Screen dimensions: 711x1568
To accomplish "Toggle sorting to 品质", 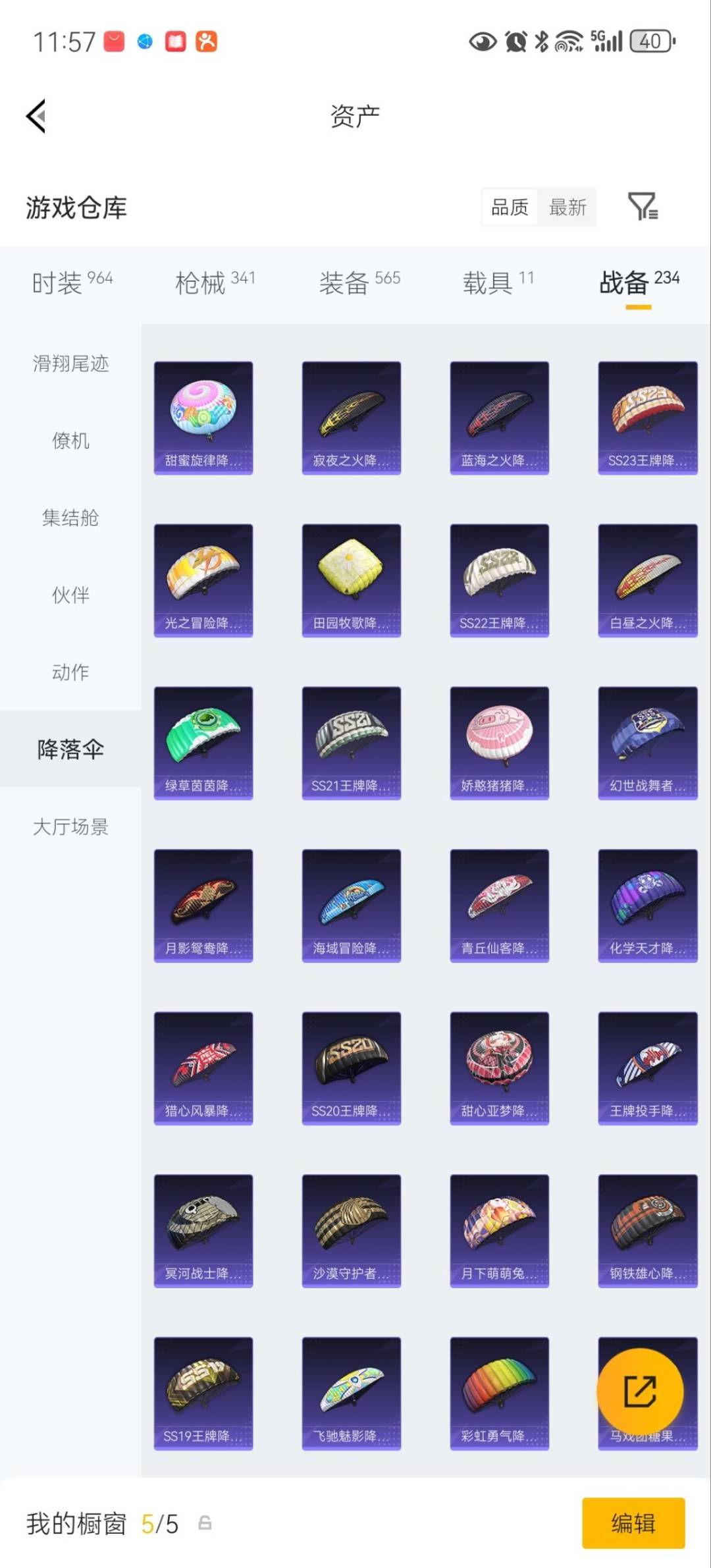I will point(508,207).
